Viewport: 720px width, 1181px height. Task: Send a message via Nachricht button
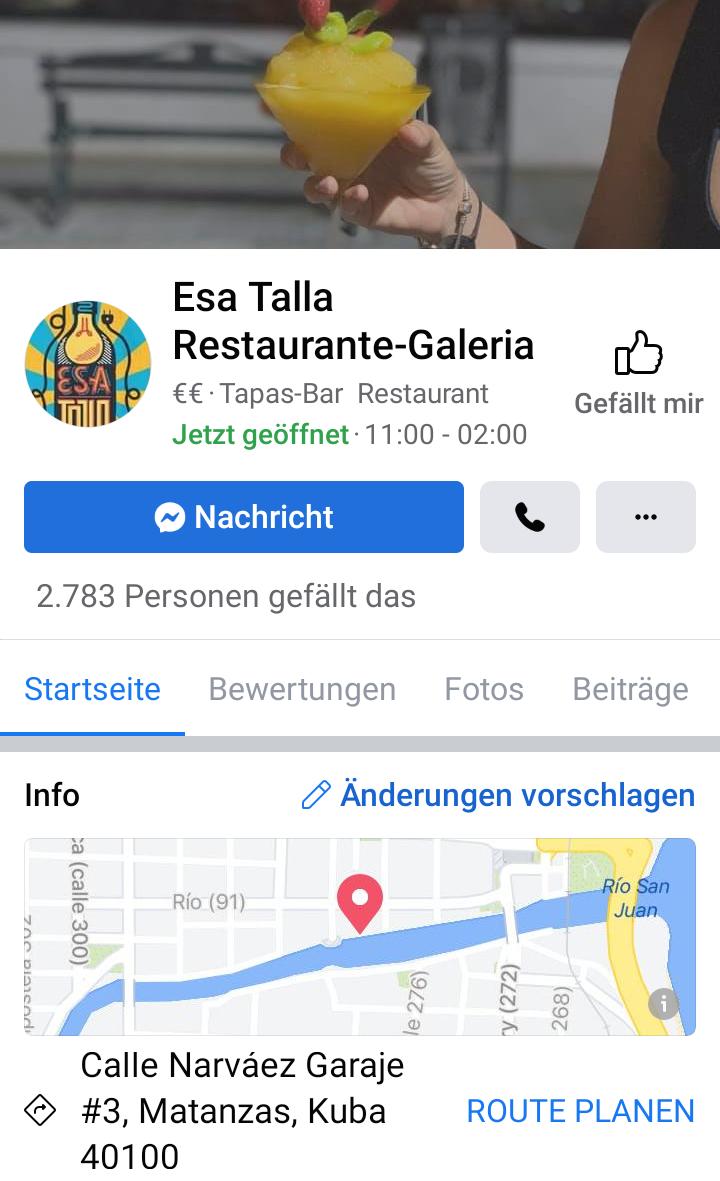[x=244, y=517]
